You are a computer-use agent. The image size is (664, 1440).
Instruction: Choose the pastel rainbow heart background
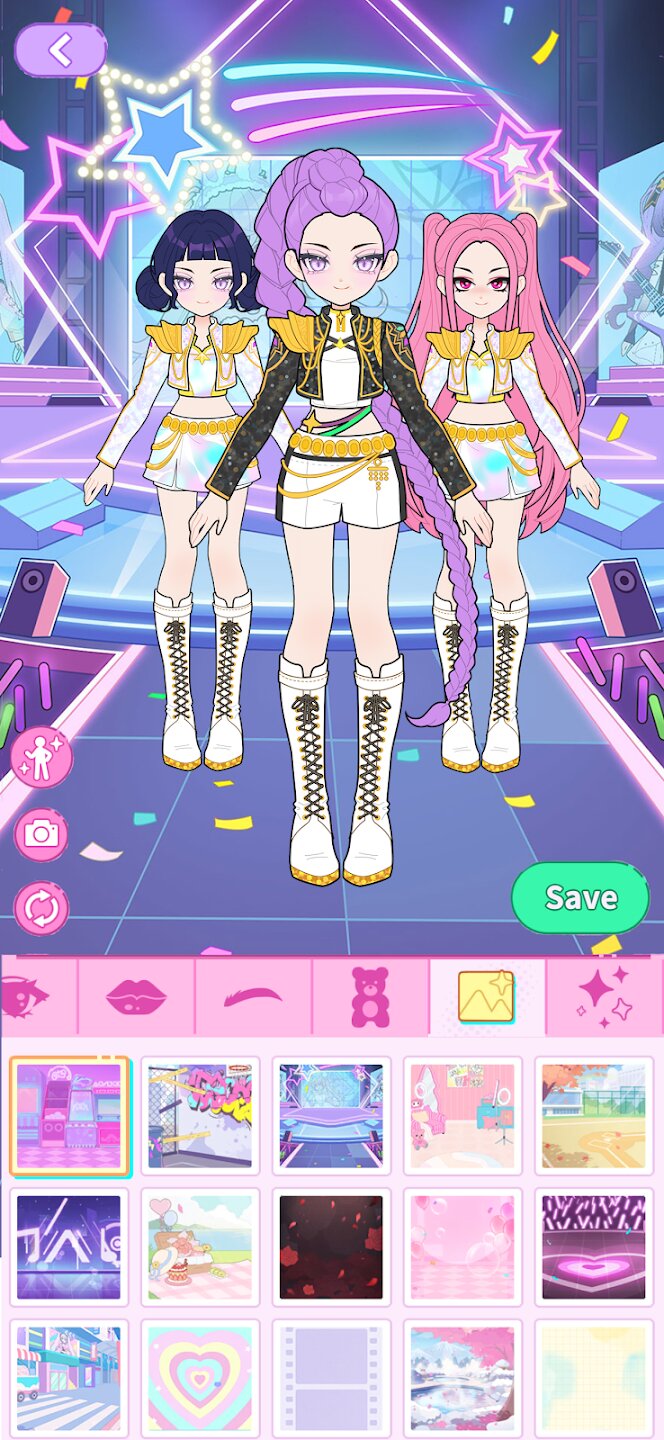[x=200, y=1377]
